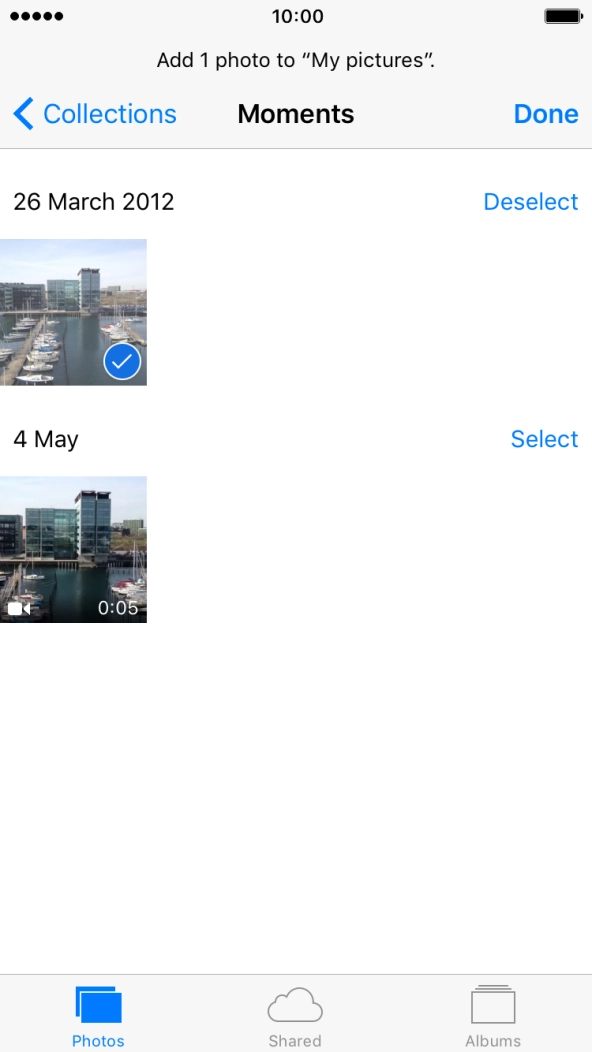Uncheck the selected marina photo
The height and width of the screenshot is (1052, 592).
click(73, 312)
